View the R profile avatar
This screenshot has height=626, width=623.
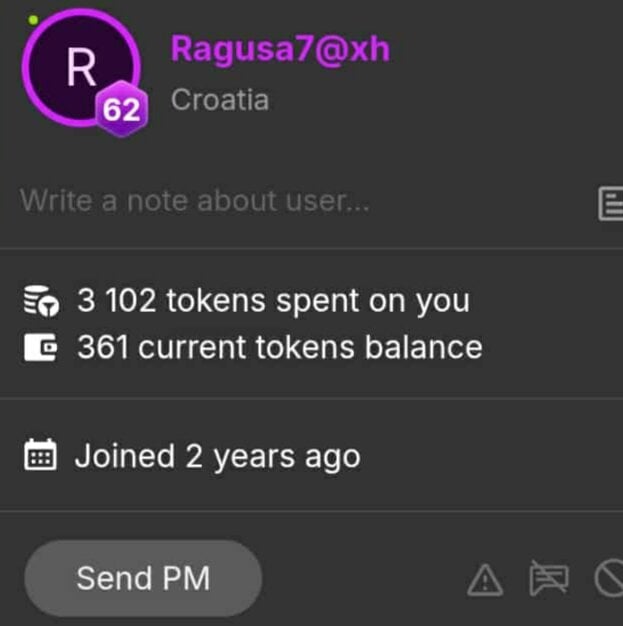pyautogui.click(x=80, y=68)
